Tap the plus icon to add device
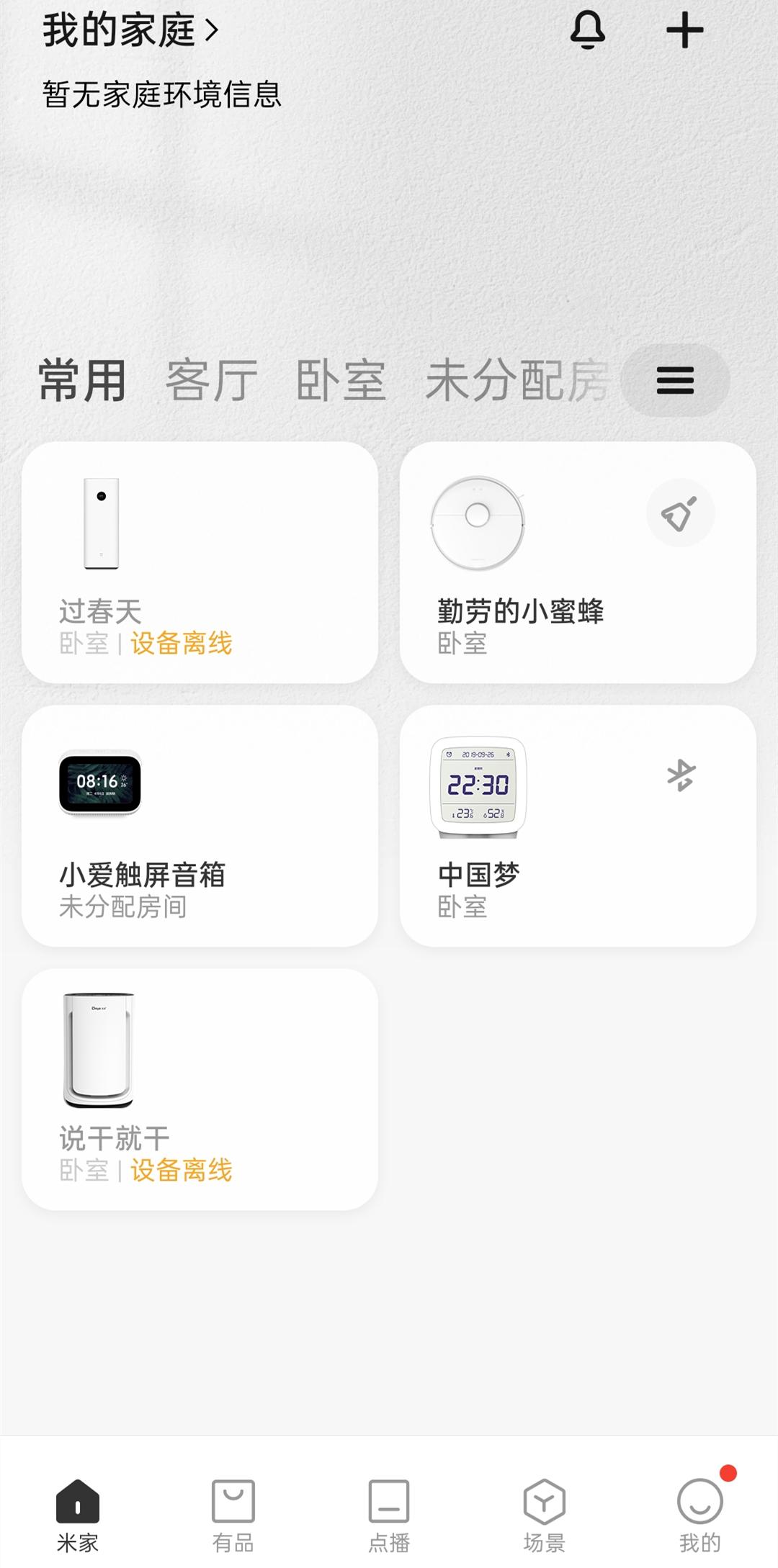The height and width of the screenshot is (1568, 778). click(x=684, y=30)
